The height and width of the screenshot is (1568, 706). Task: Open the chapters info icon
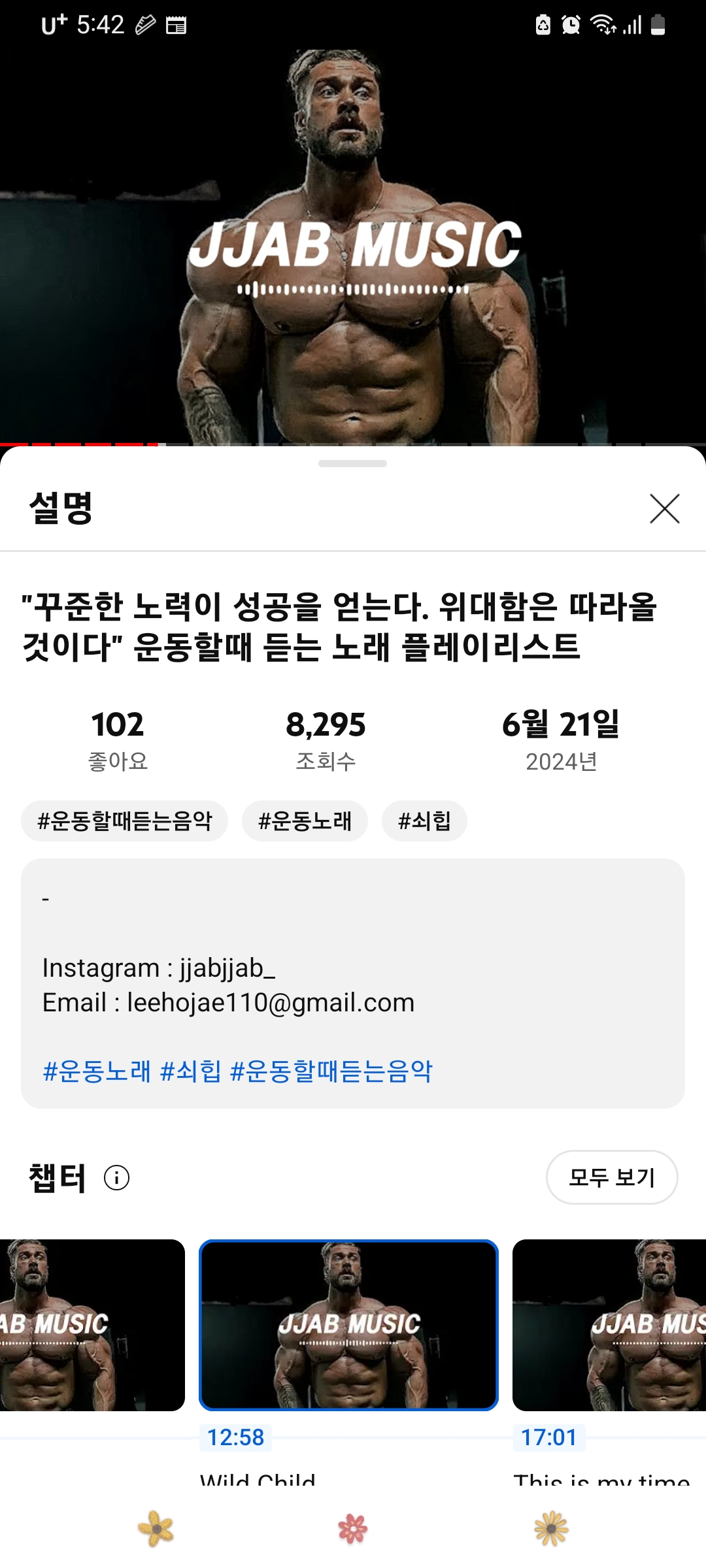click(116, 1178)
